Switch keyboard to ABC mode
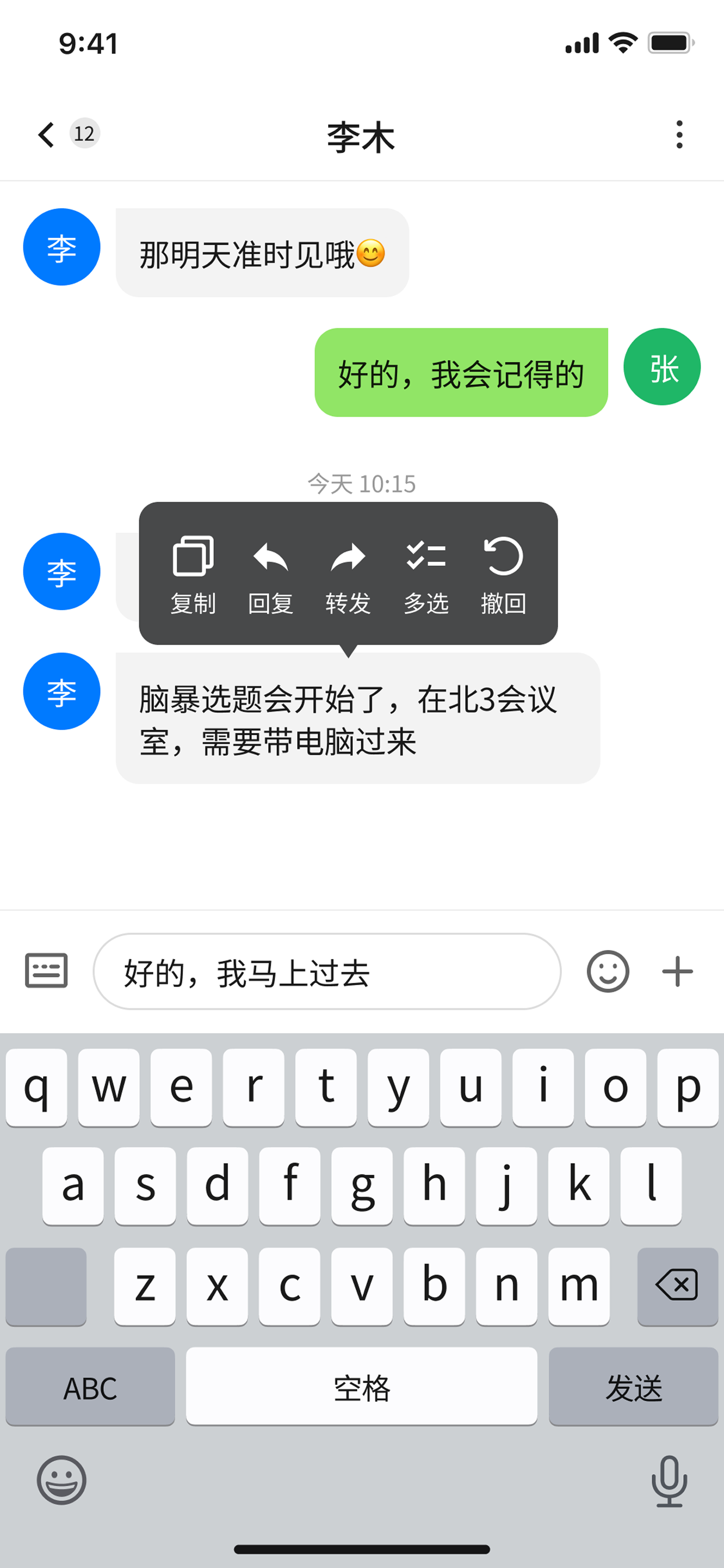The height and width of the screenshot is (1568, 724). (x=90, y=1387)
